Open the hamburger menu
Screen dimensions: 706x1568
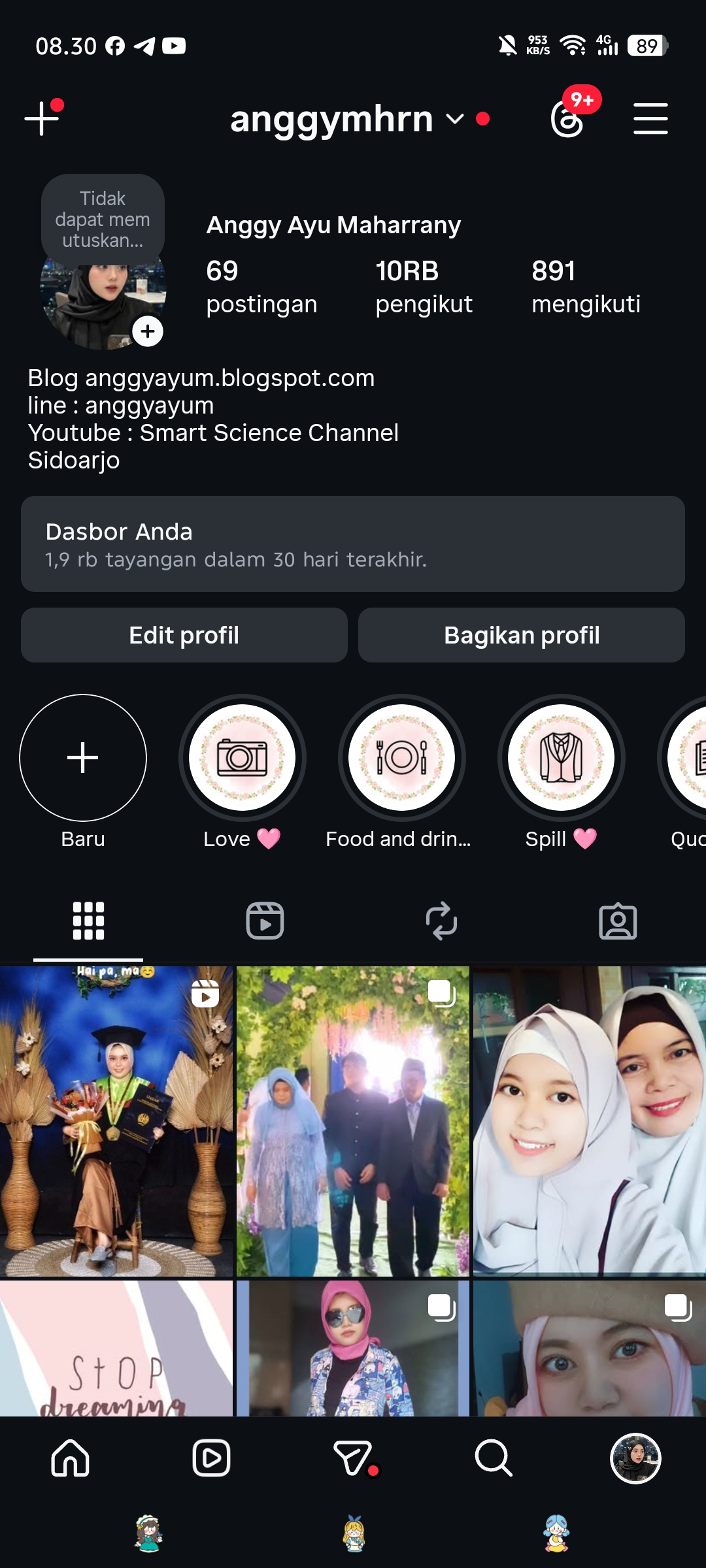click(x=650, y=119)
